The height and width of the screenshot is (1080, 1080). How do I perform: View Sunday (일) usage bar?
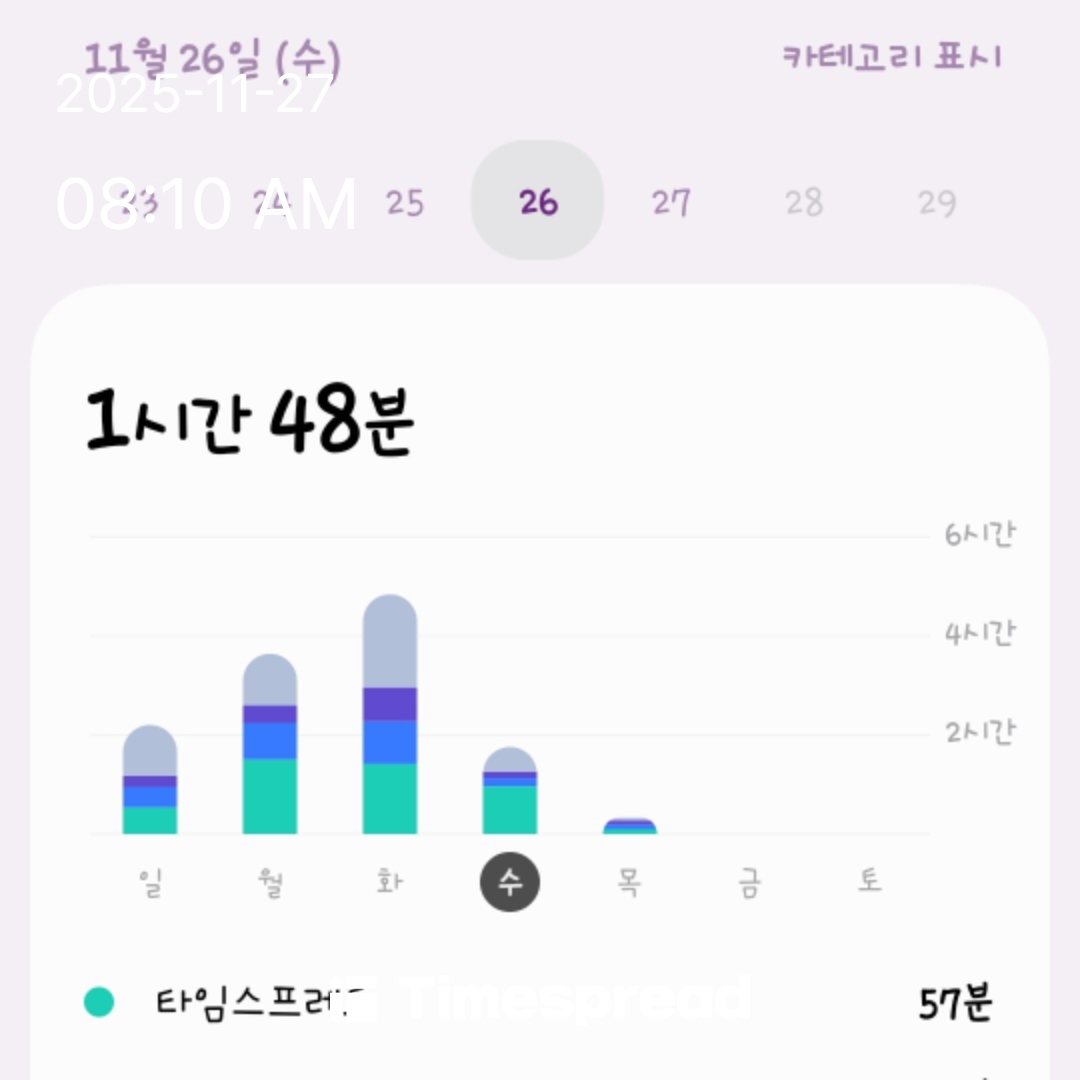point(150,781)
